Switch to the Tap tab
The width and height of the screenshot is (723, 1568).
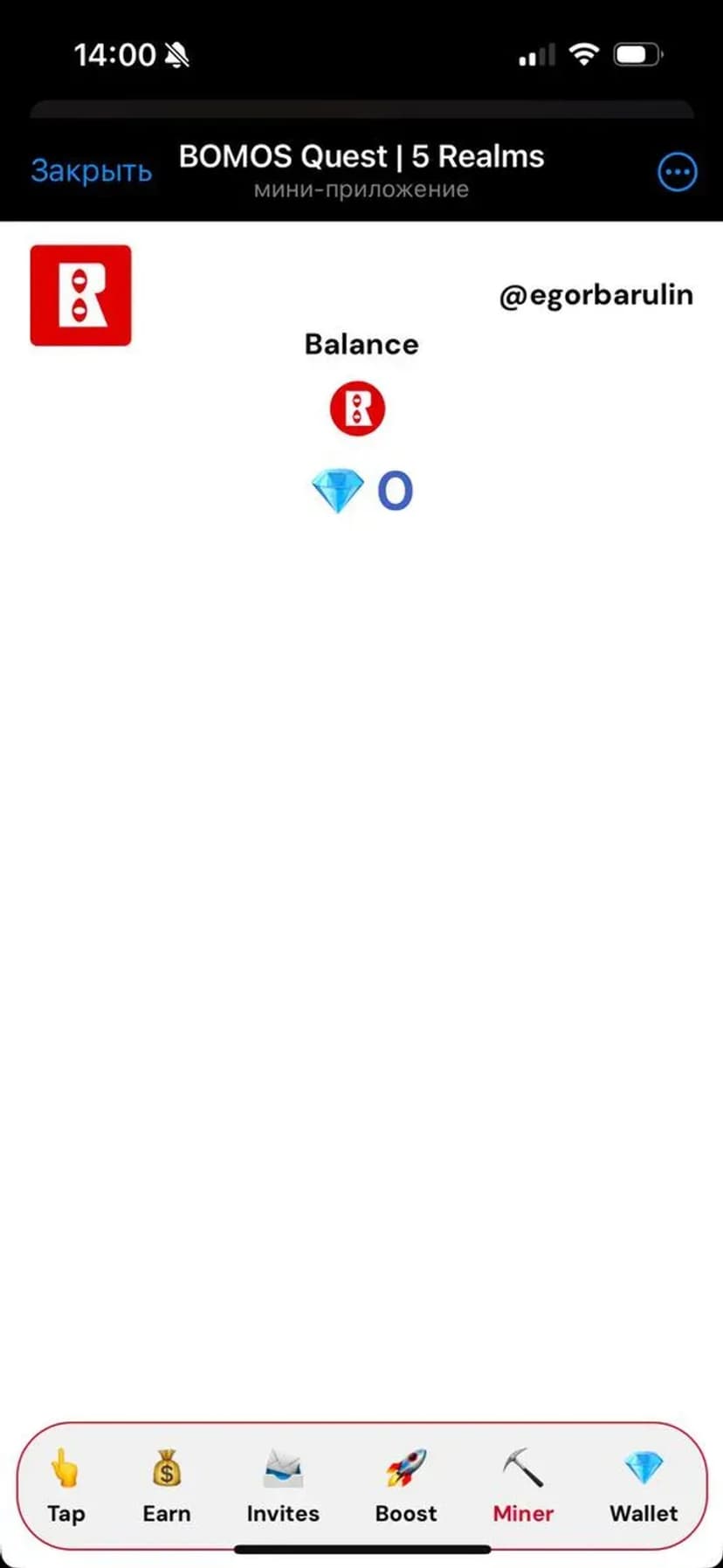[x=65, y=1487]
